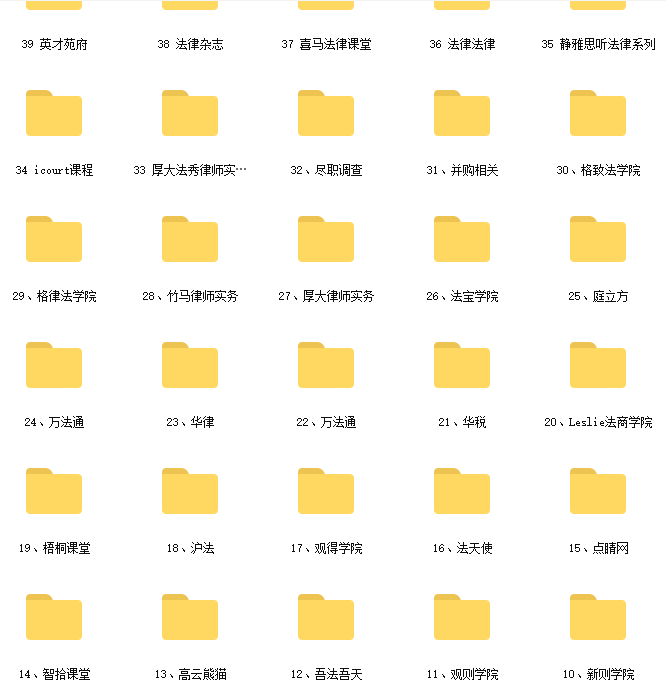This screenshot has width=666, height=699.
Task: Open the 33 厚大法秀律师实务 folder
Action: (x=190, y=114)
